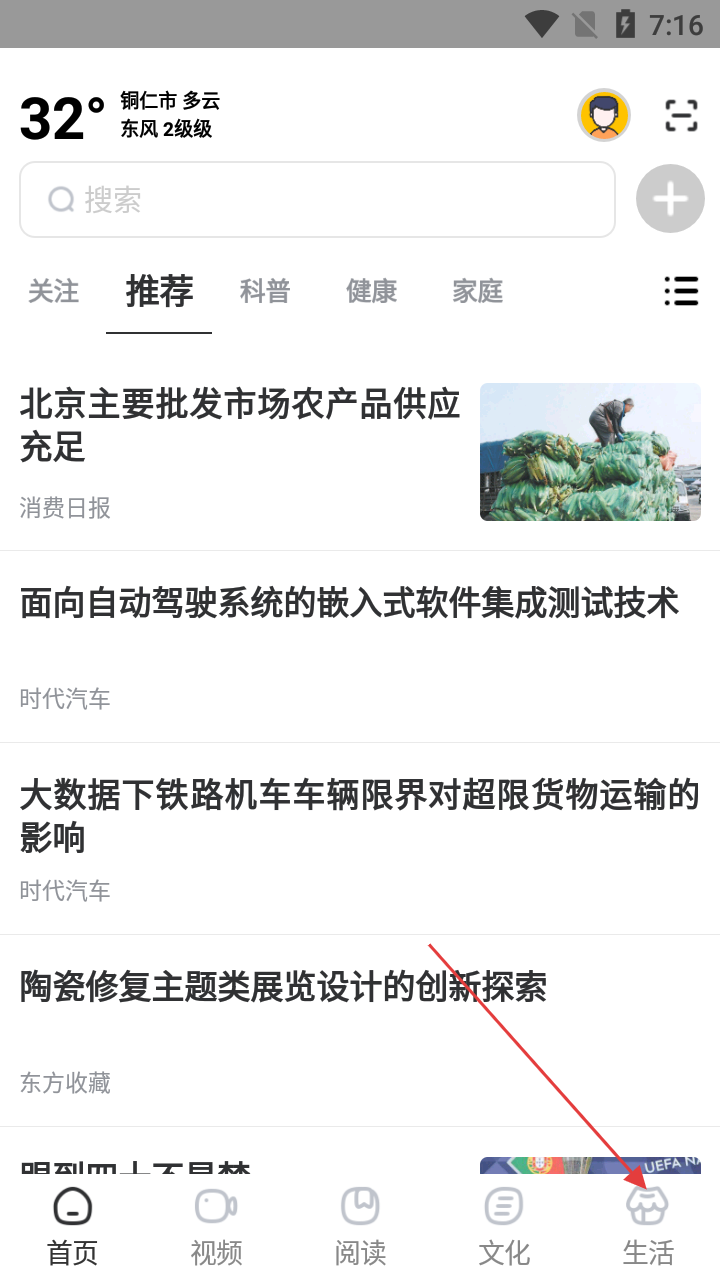The height and width of the screenshot is (1280, 720).
Task: Open the channel list menu
Action: point(681,291)
